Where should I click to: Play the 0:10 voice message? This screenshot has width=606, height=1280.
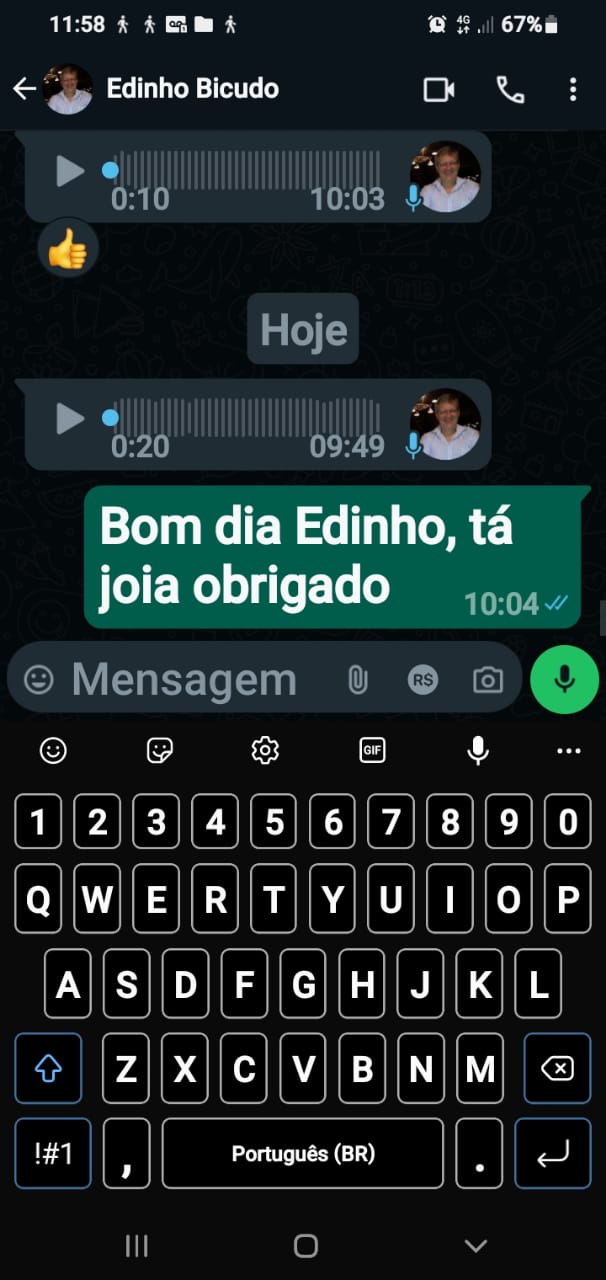(x=69, y=172)
